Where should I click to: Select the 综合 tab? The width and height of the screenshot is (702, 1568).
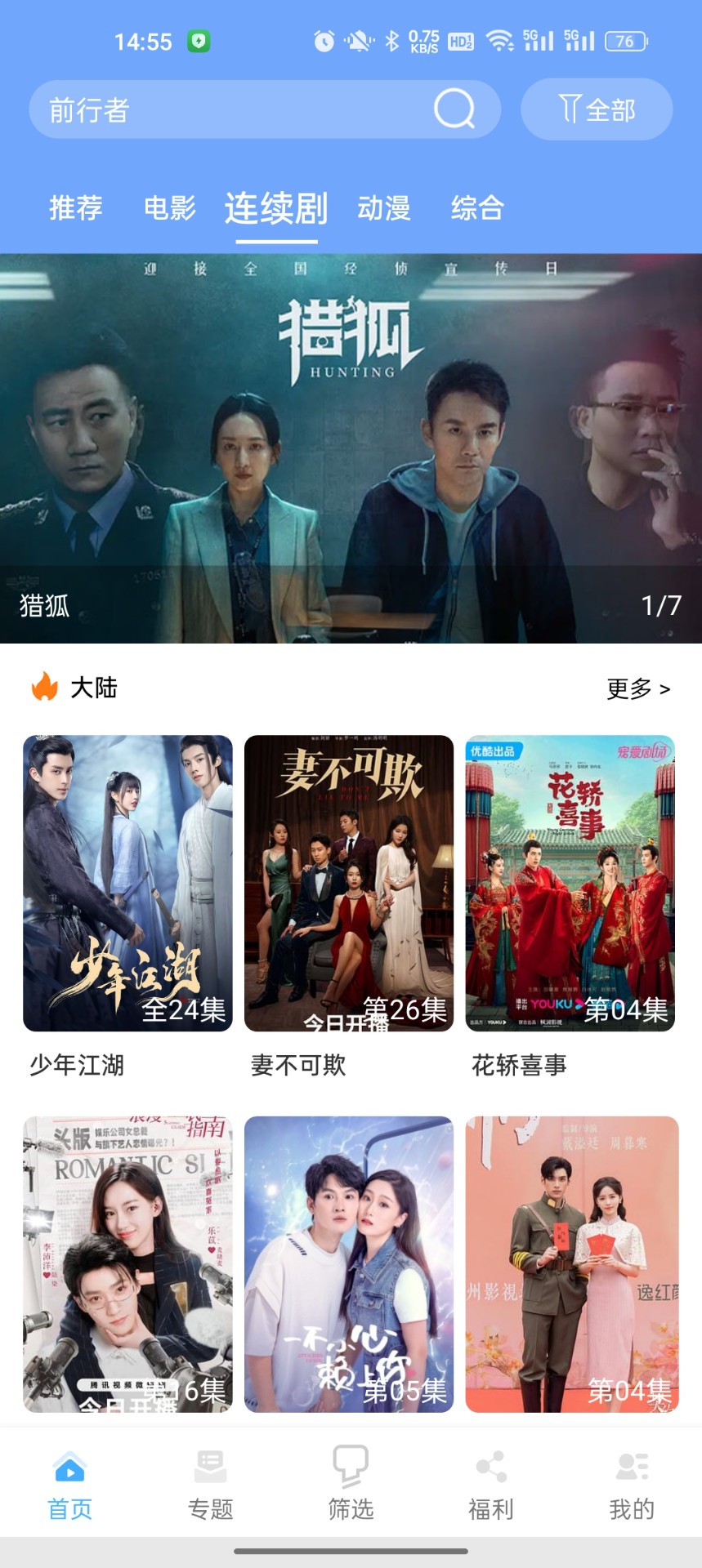pyautogui.click(x=478, y=210)
